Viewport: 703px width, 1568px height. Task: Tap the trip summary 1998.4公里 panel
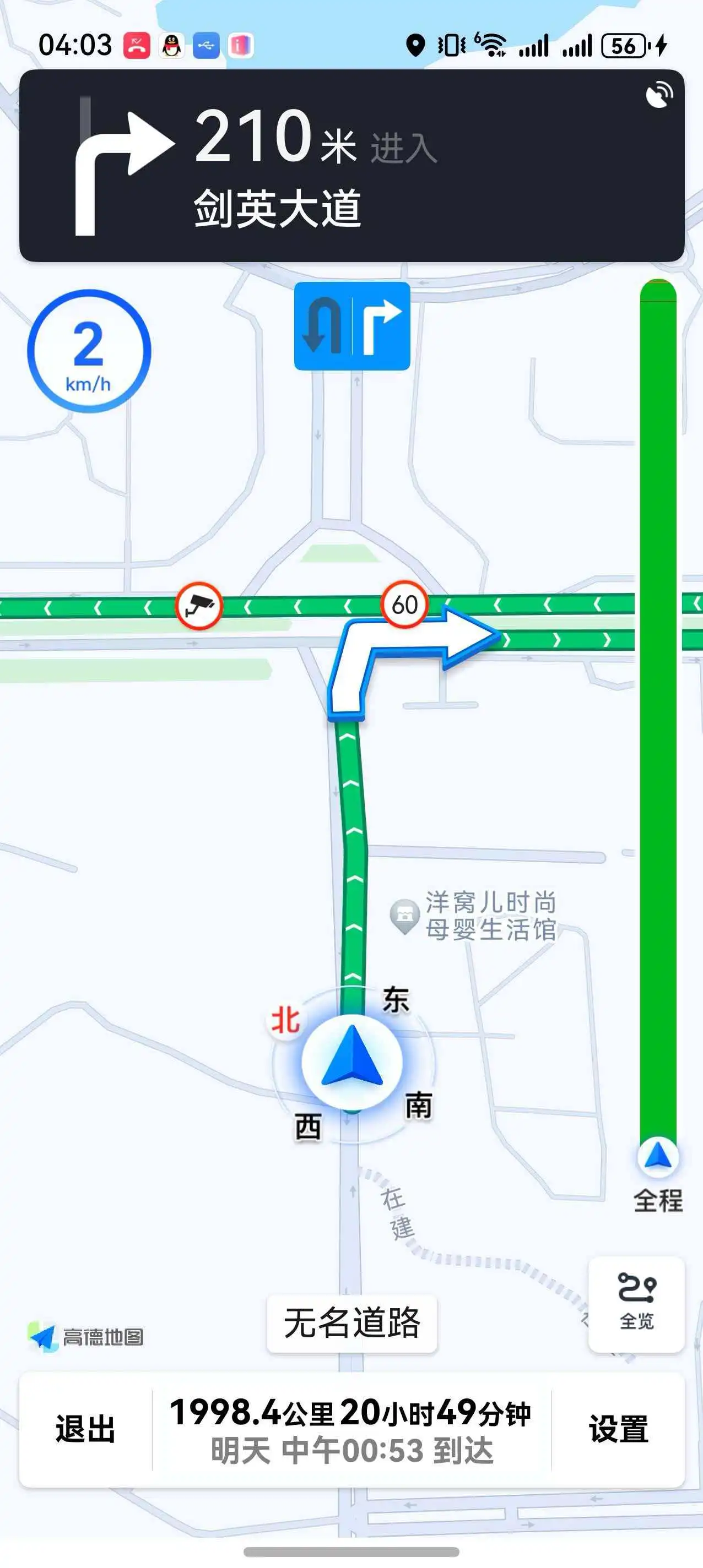point(351,1429)
